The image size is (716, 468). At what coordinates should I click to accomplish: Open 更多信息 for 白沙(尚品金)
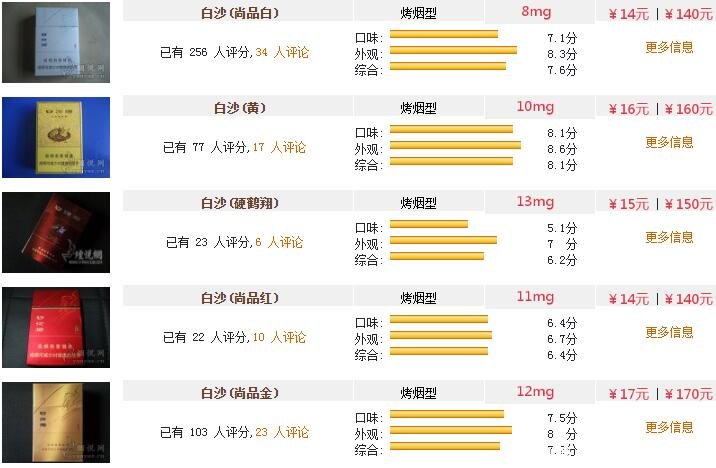[669, 427]
